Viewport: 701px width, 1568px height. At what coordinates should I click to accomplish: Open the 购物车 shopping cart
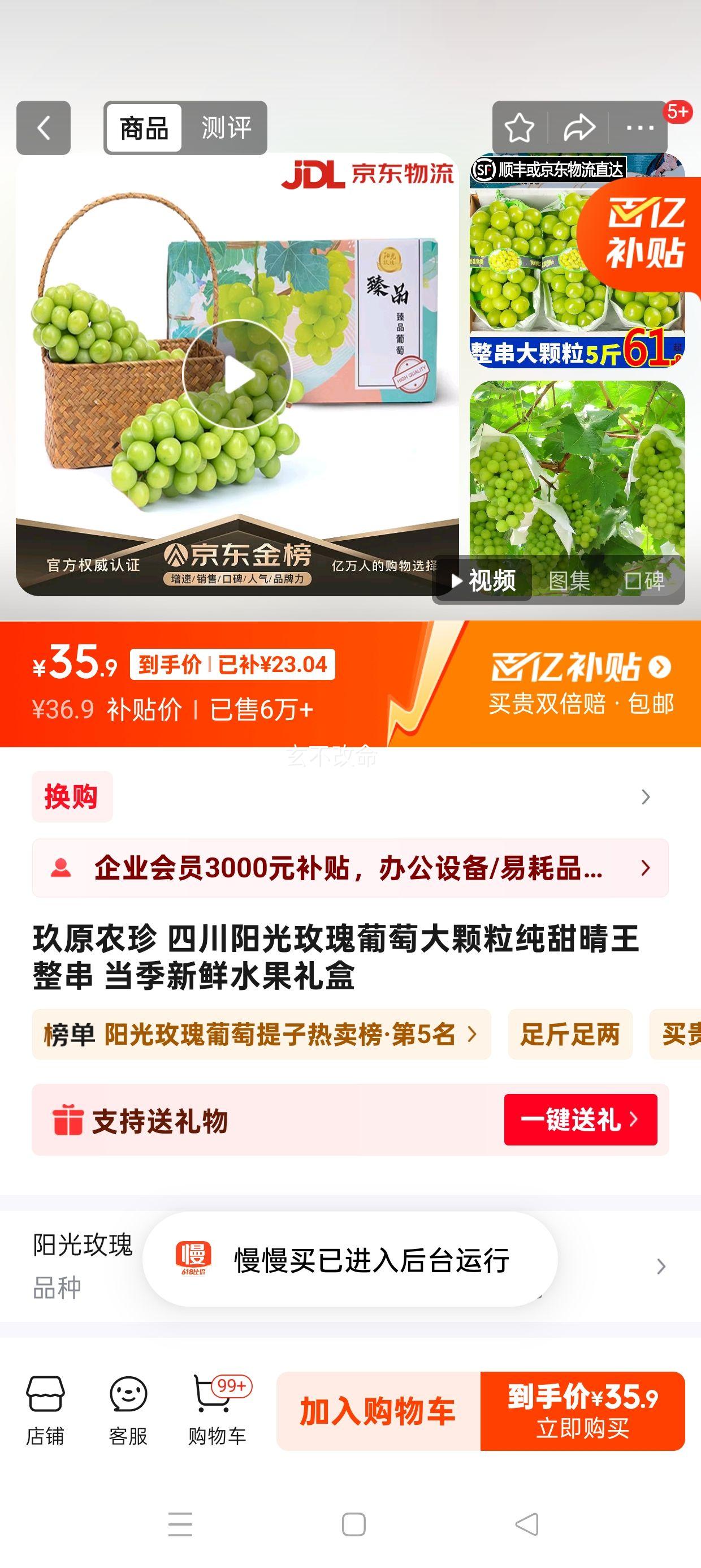(217, 1410)
